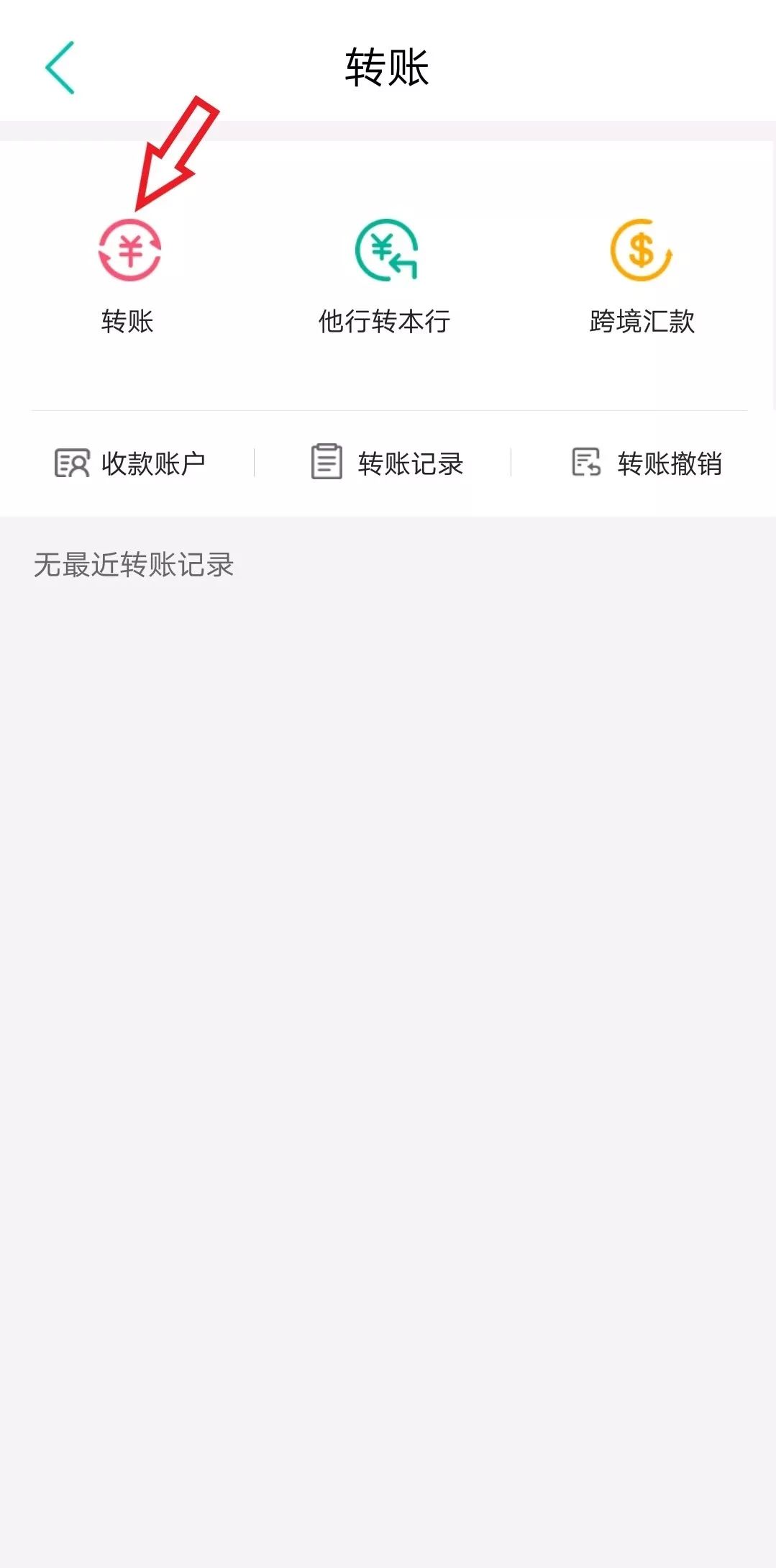Image resolution: width=776 pixels, height=1568 pixels.
Task: View 转账记录 transfer history
Action: (x=408, y=463)
